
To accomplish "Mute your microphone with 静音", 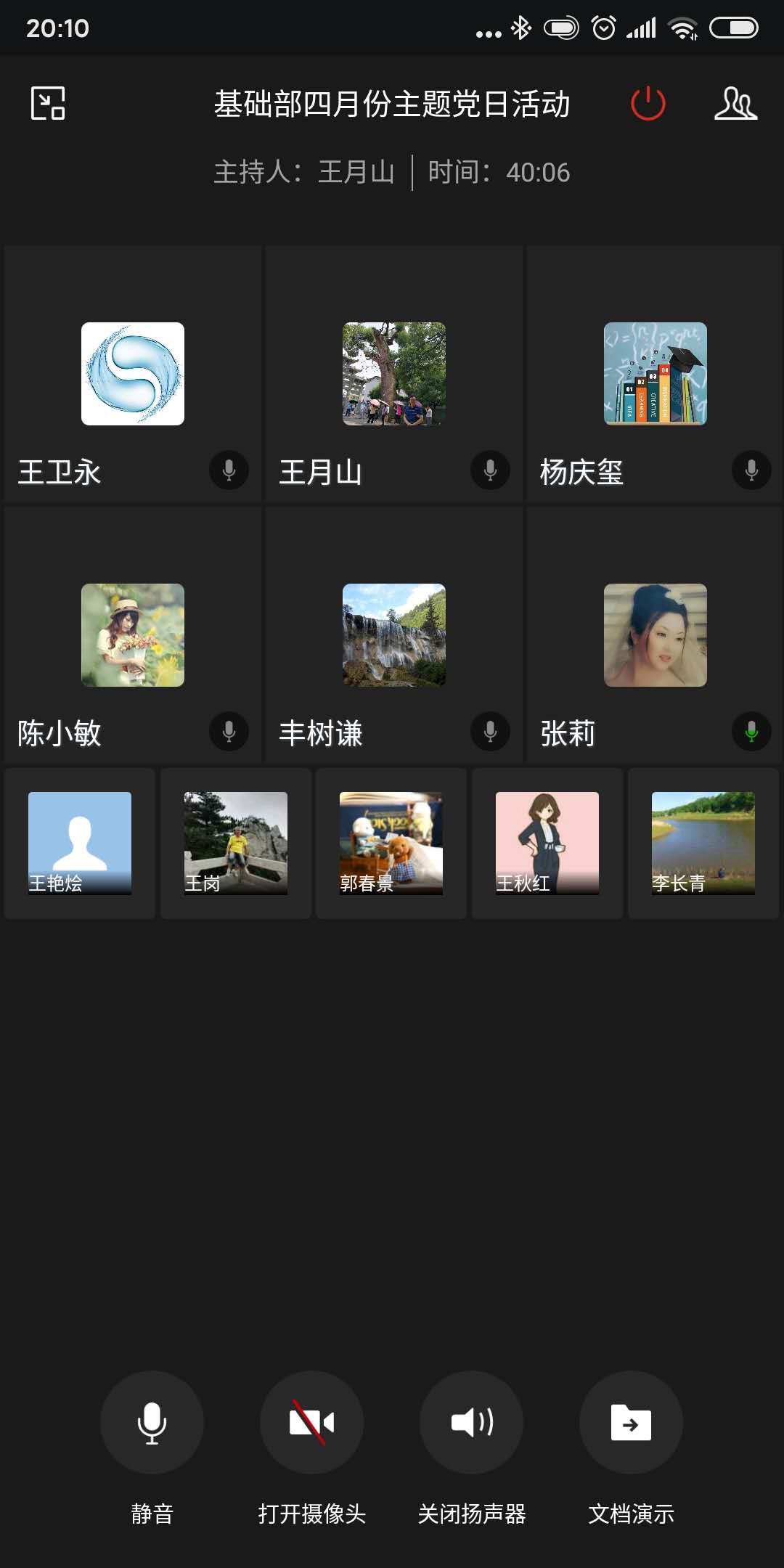I will [152, 1422].
